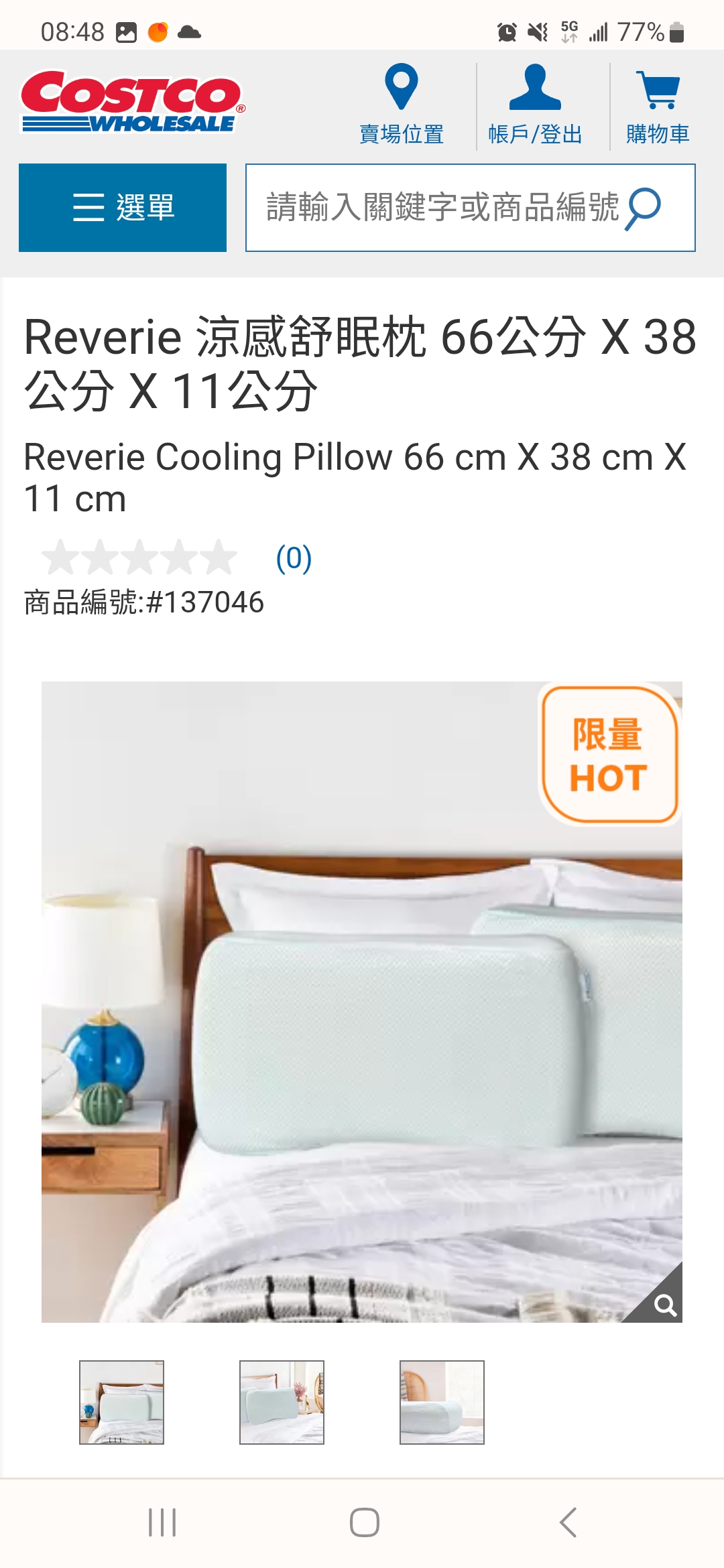Select the third thumbnail showing pillow side view
The image size is (724, 1568).
click(442, 1402)
